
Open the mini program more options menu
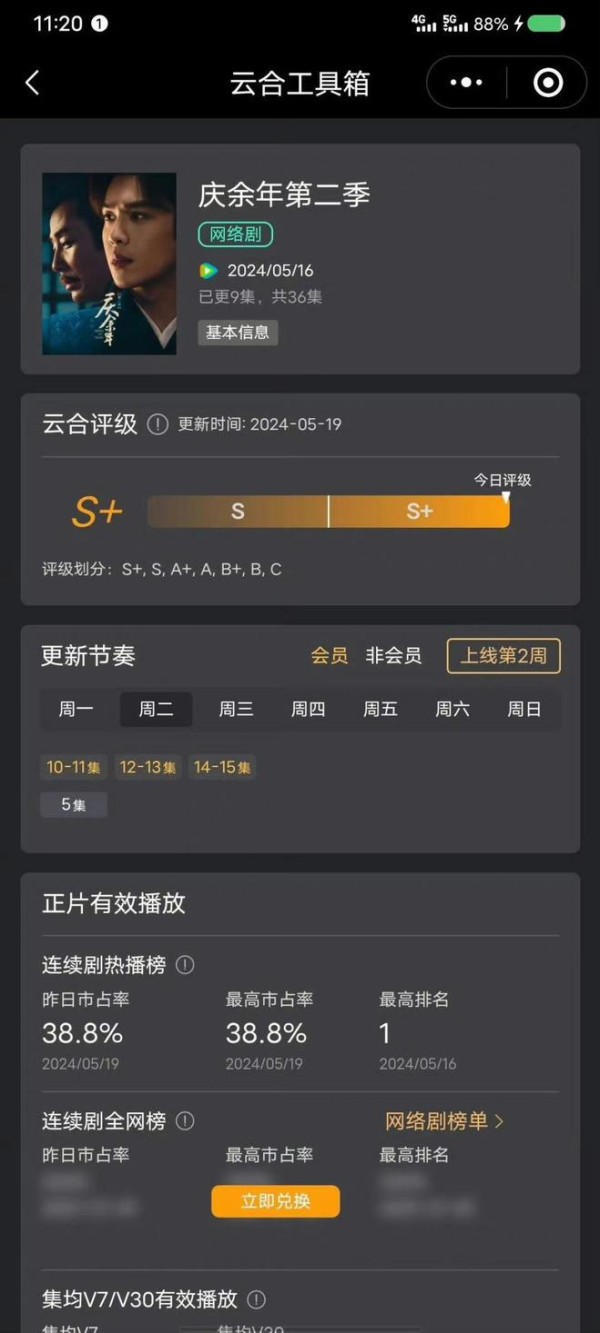point(466,83)
